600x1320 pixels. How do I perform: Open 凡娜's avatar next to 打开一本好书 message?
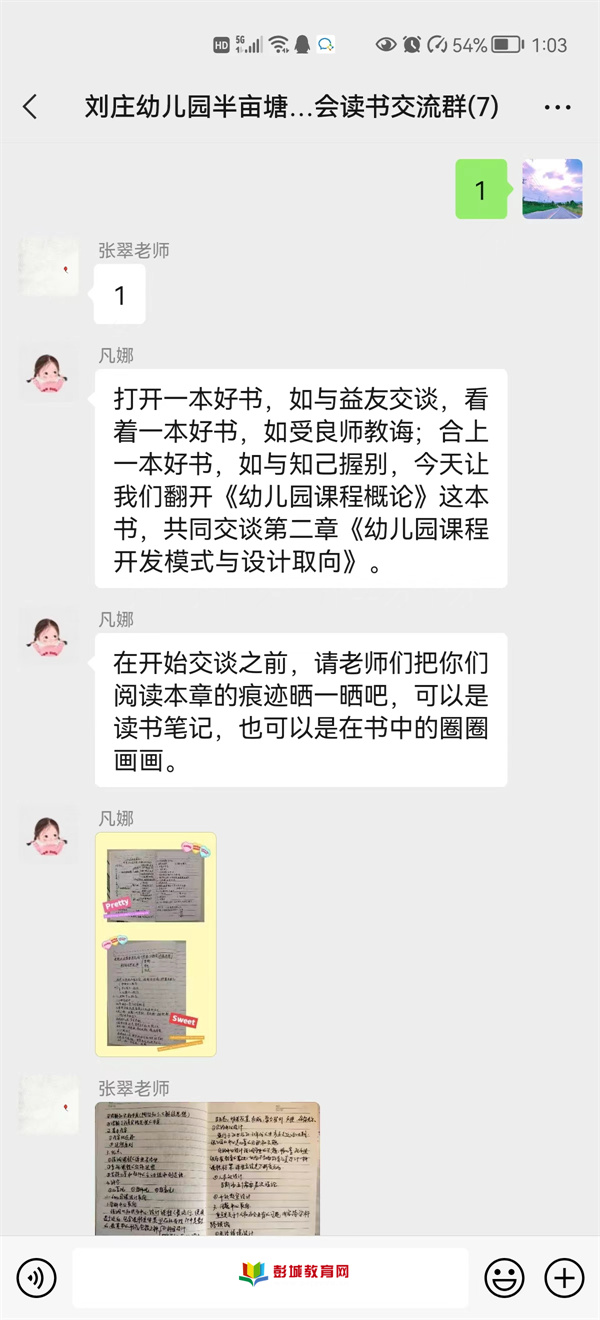49,372
